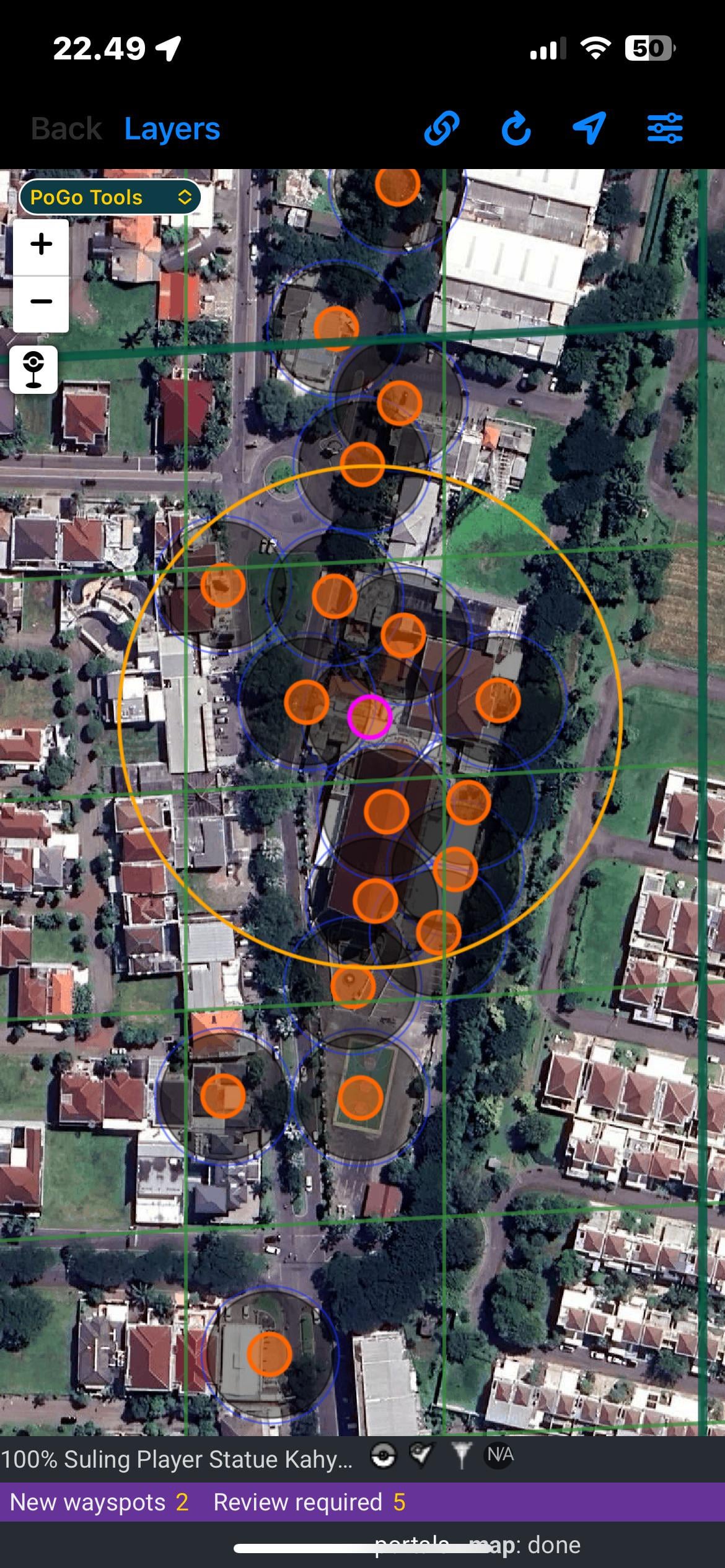Center the map on my location

(x=589, y=128)
